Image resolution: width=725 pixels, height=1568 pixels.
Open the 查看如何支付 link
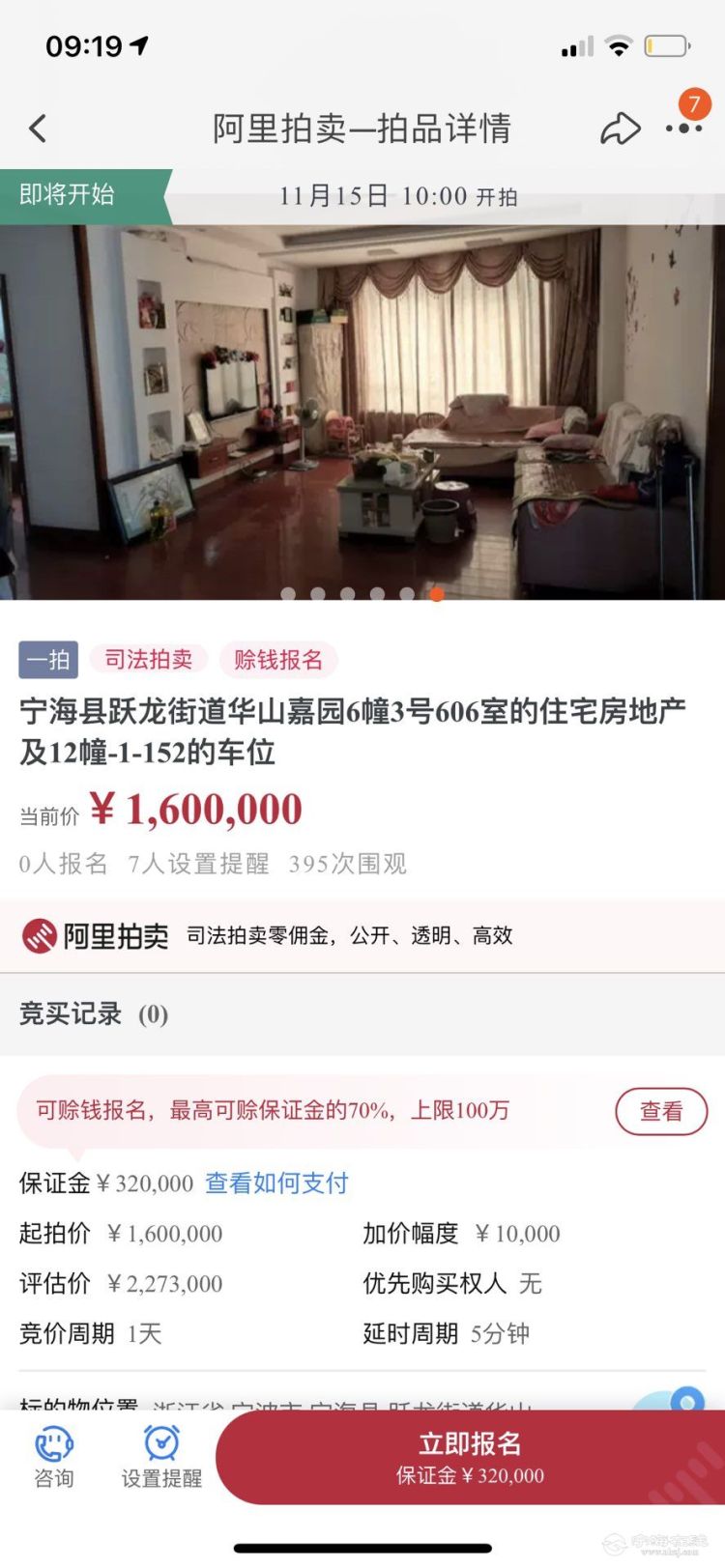(x=276, y=1183)
